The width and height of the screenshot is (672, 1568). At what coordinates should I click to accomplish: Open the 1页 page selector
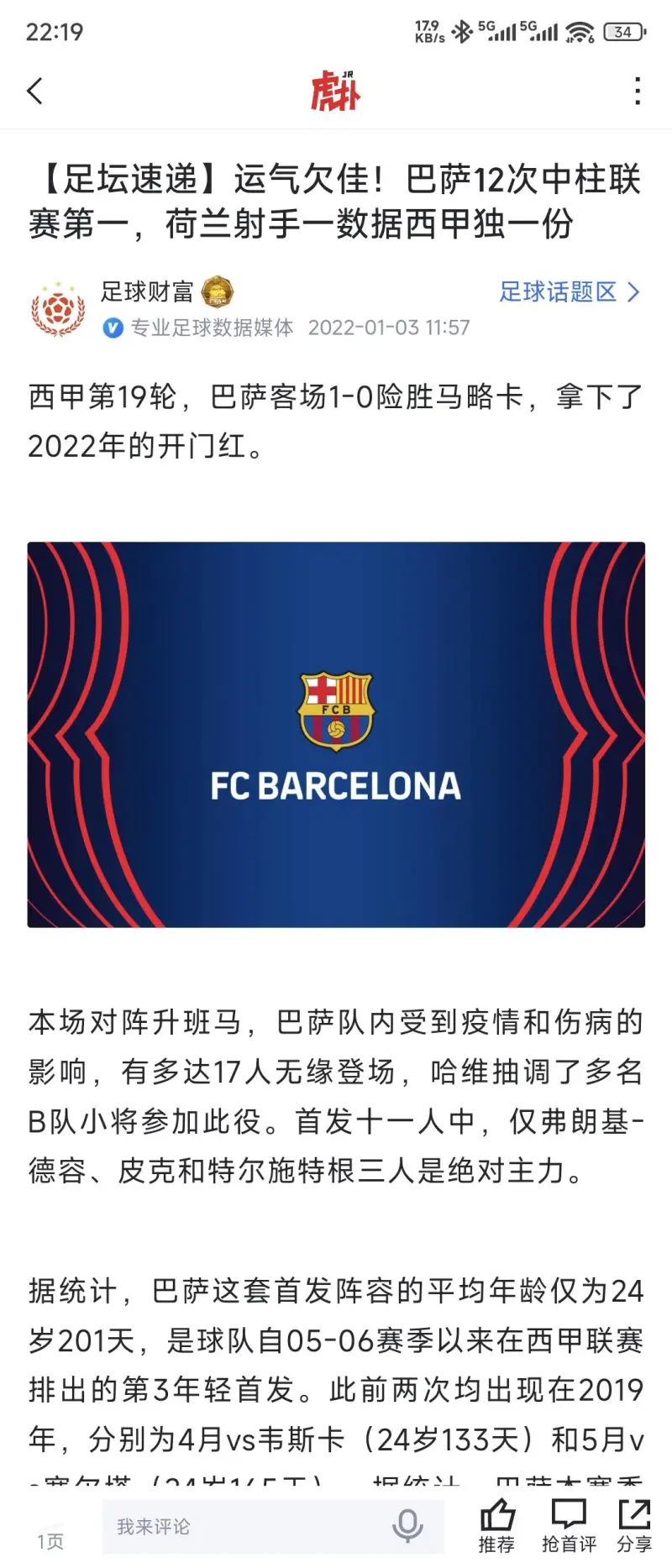click(x=50, y=1541)
